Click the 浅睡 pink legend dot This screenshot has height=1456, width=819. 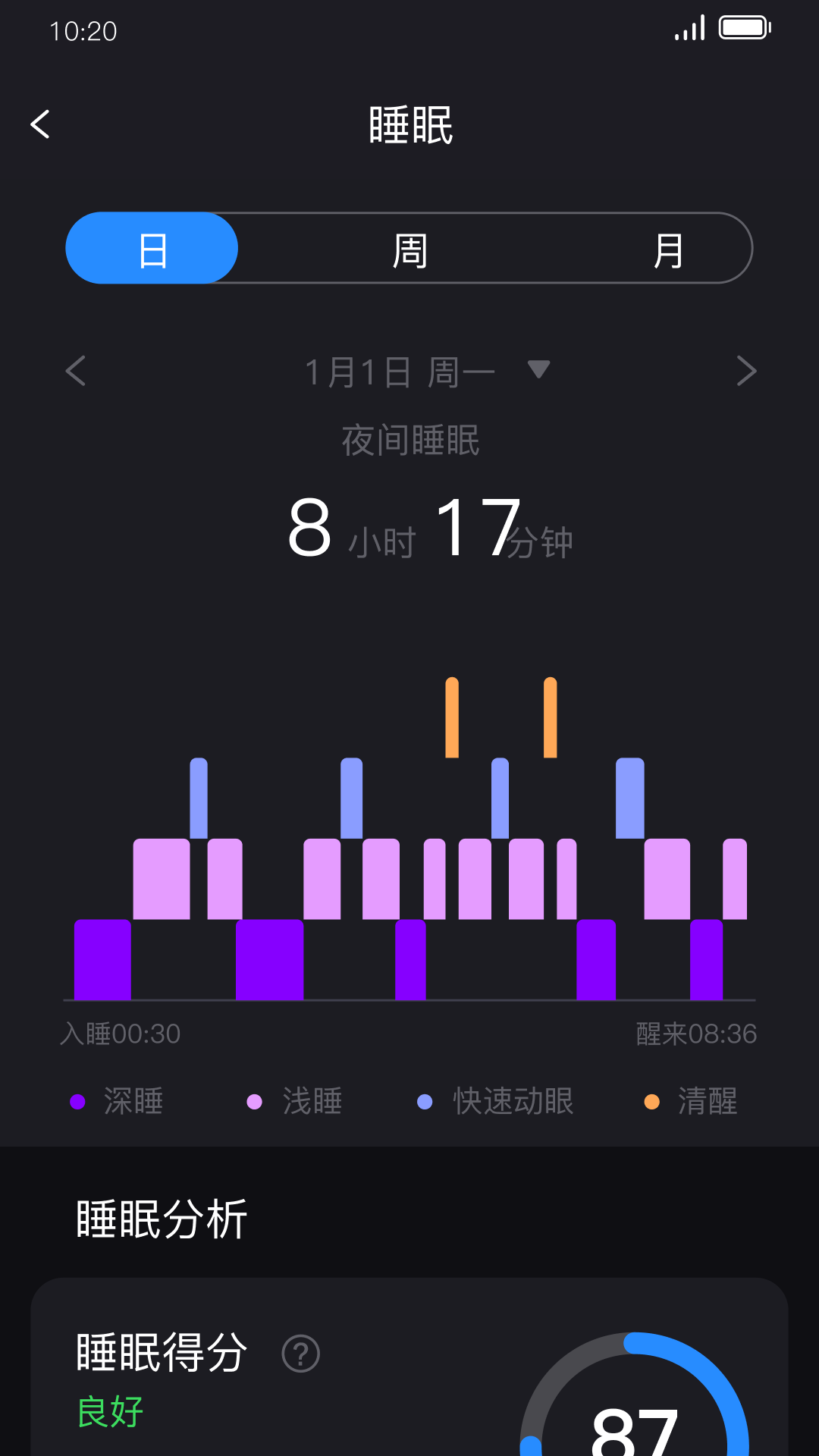click(253, 1102)
